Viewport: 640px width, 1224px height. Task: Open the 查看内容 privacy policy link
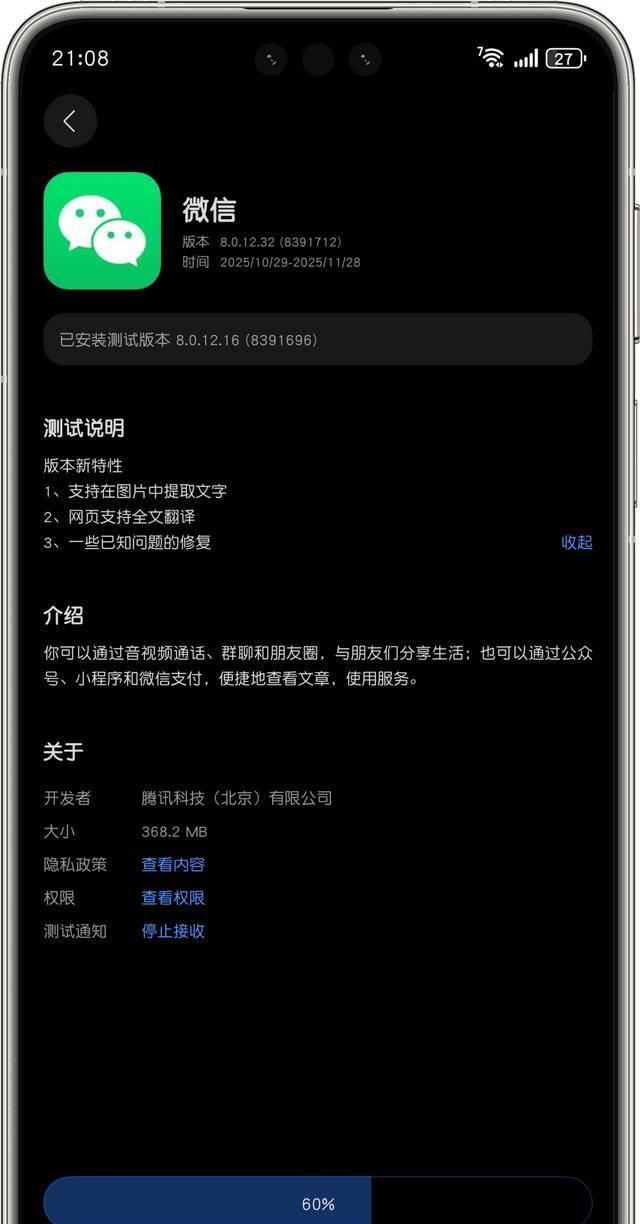tap(173, 865)
